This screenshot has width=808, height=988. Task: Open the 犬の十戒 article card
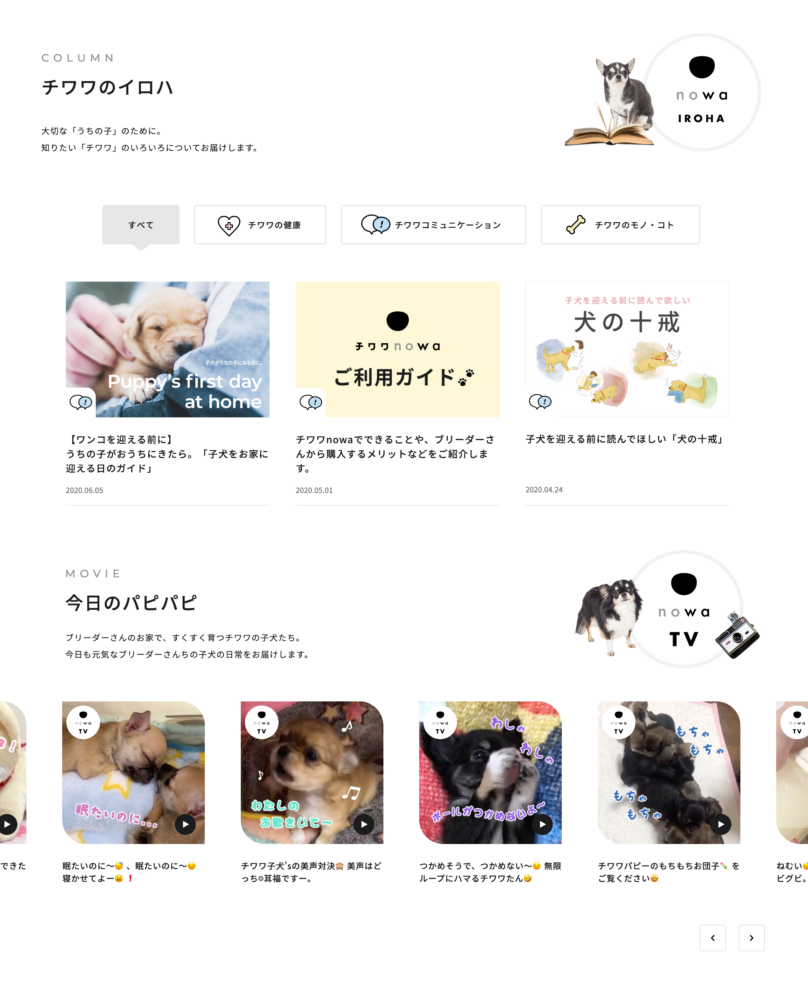click(627, 349)
